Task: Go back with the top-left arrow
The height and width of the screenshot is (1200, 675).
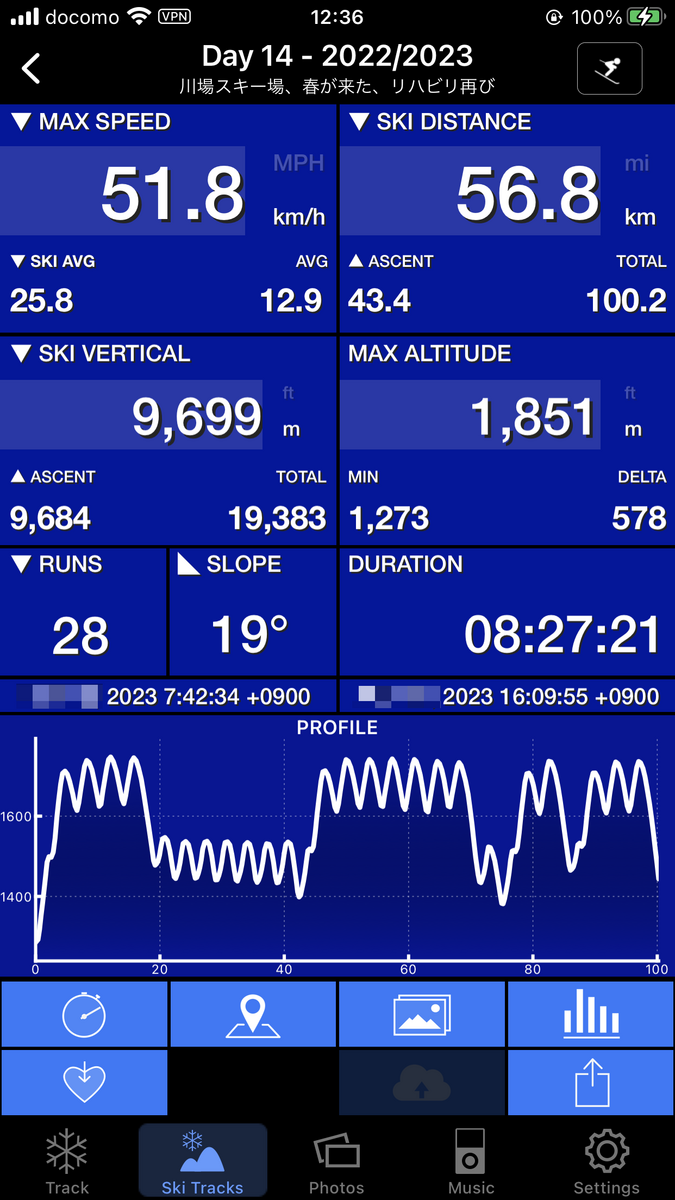Action: [x=32, y=69]
